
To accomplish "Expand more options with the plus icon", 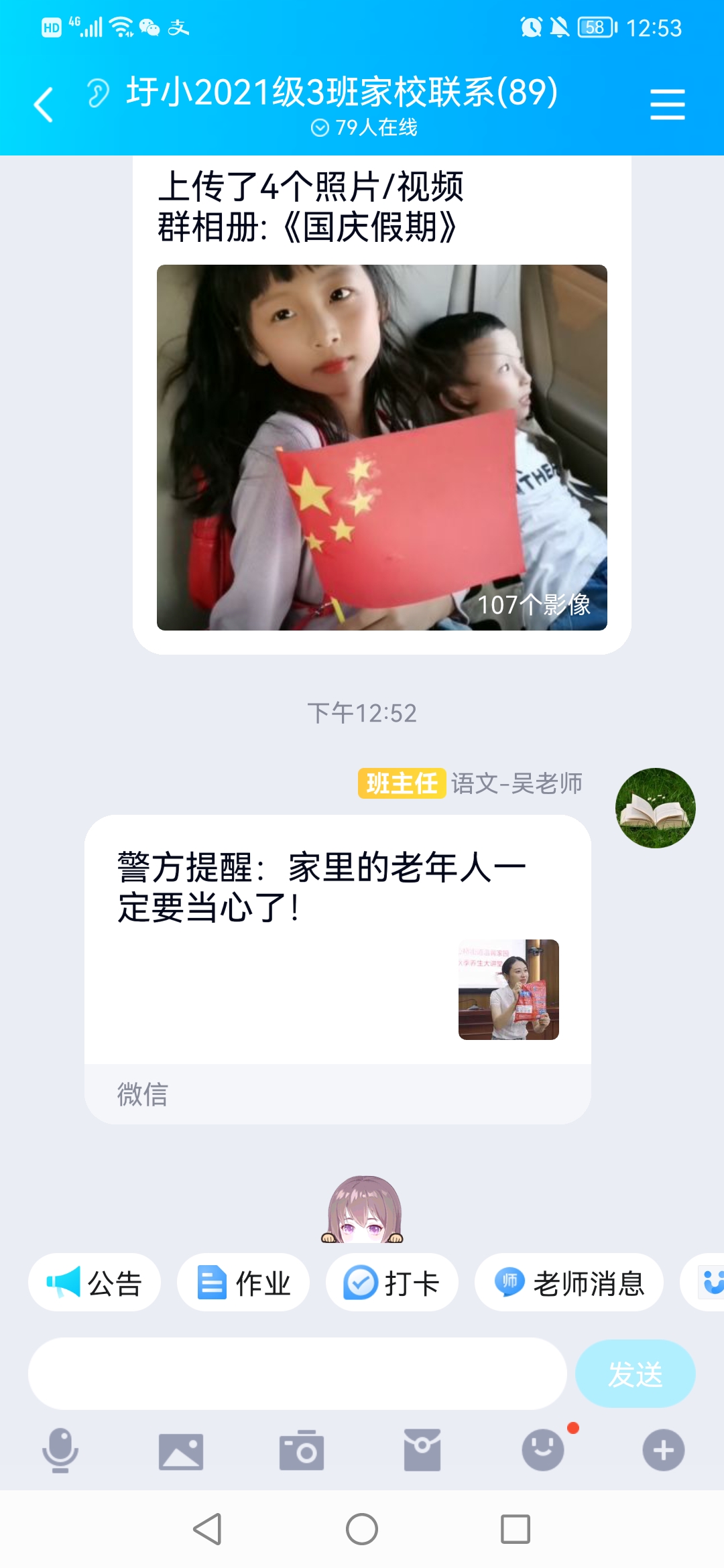I will tap(664, 1450).
